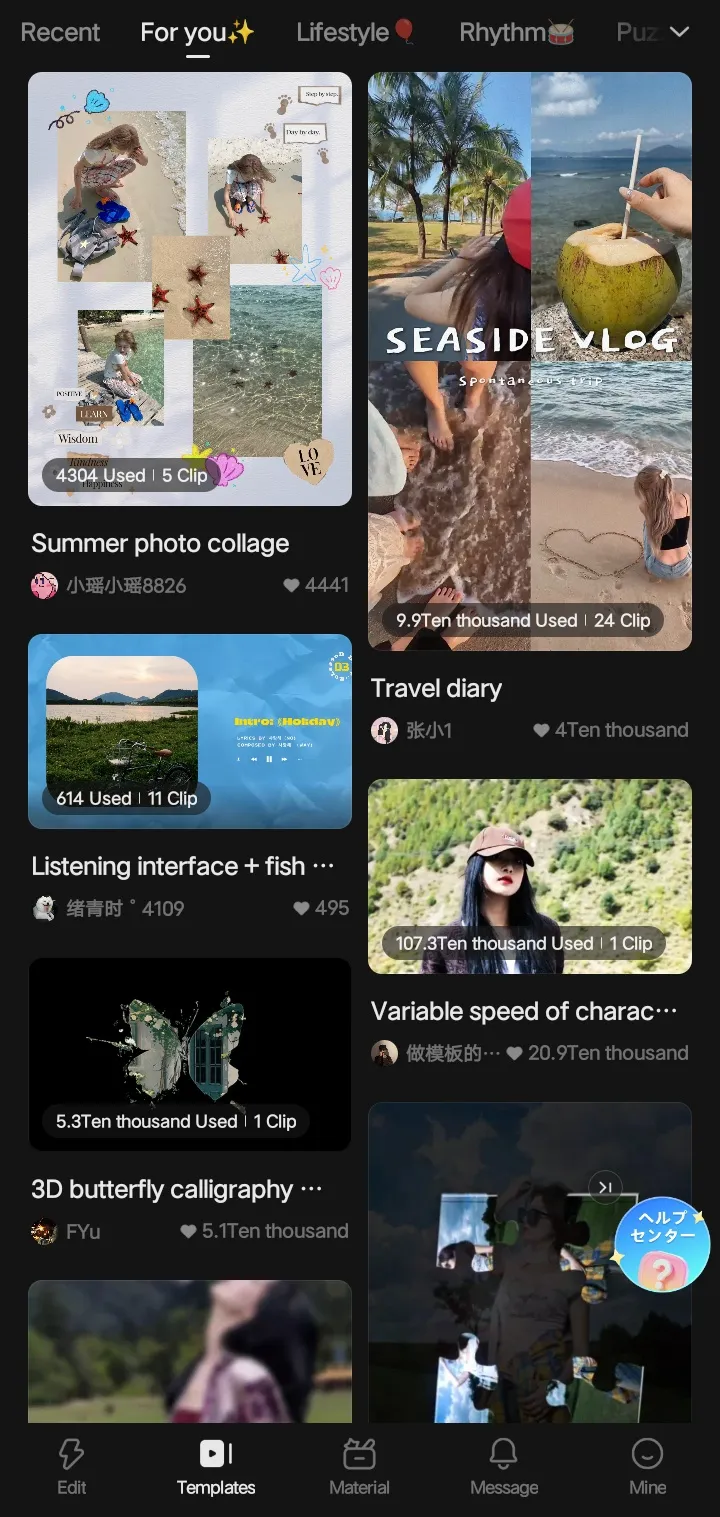Open the Summer photo collage template
Image resolution: width=720 pixels, height=1517 pixels.
coord(190,289)
